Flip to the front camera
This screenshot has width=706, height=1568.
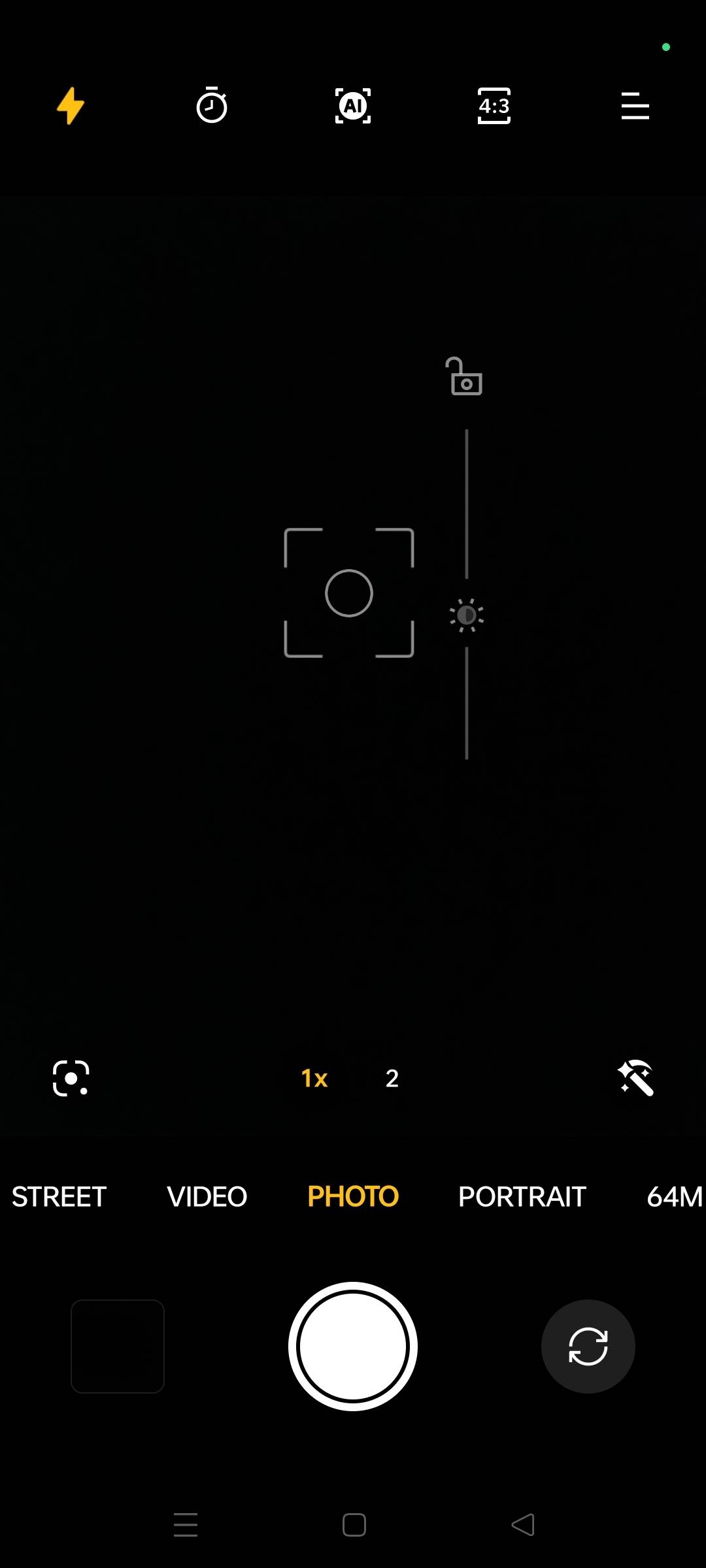click(x=588, y=1346)
